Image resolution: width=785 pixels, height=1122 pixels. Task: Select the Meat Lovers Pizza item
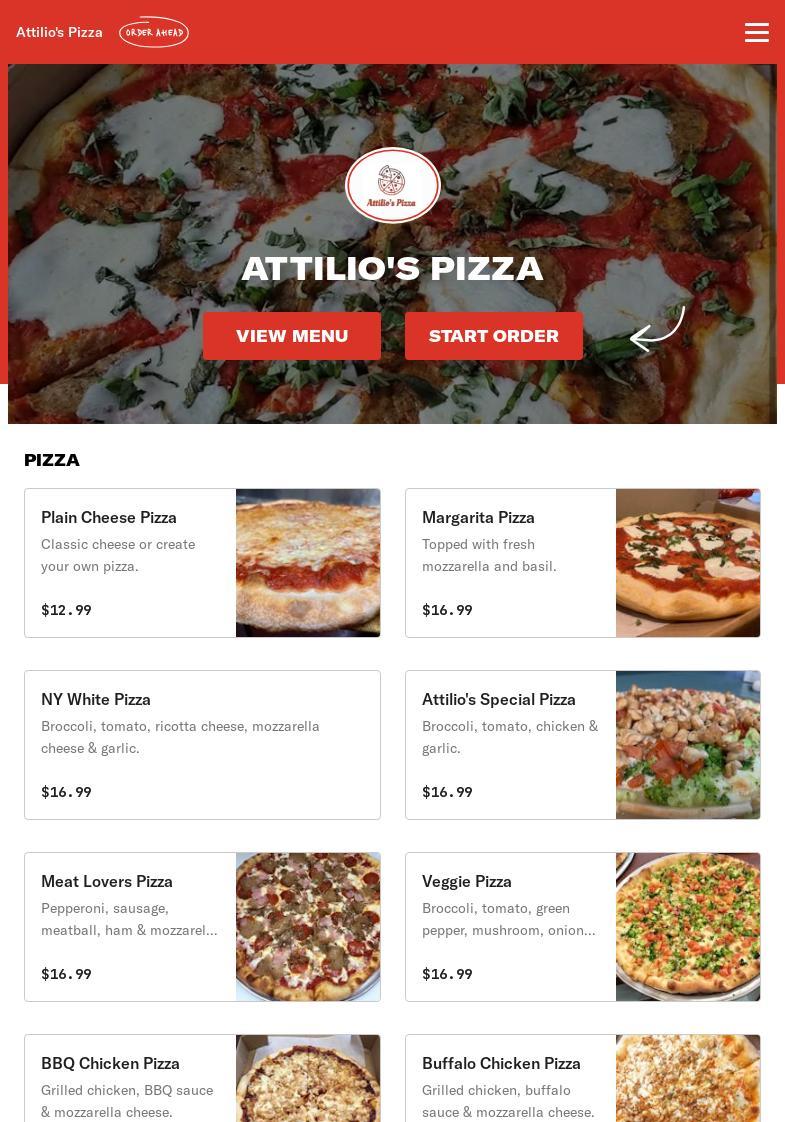202,927
